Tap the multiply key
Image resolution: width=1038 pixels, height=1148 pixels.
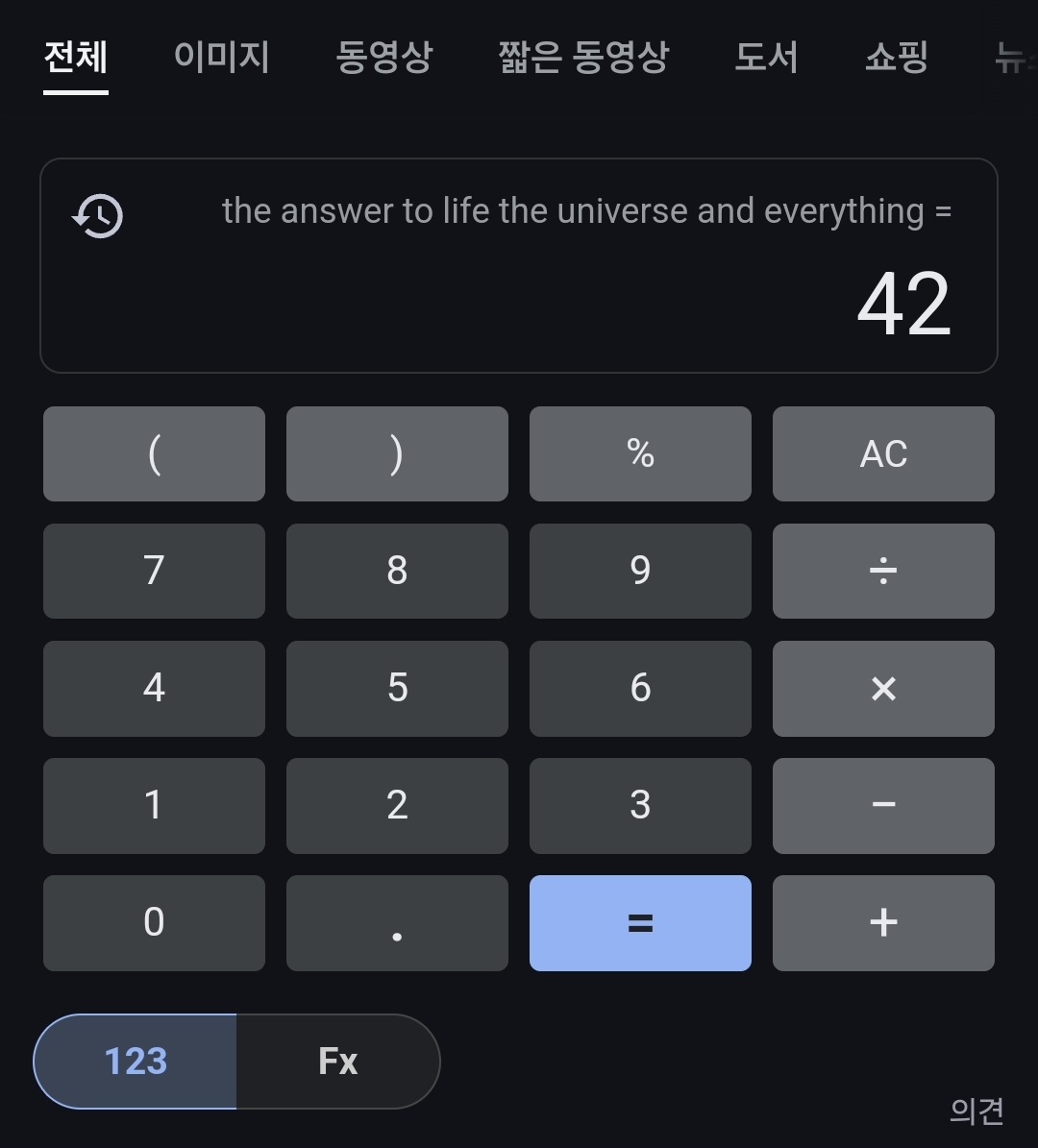[883, 688]
